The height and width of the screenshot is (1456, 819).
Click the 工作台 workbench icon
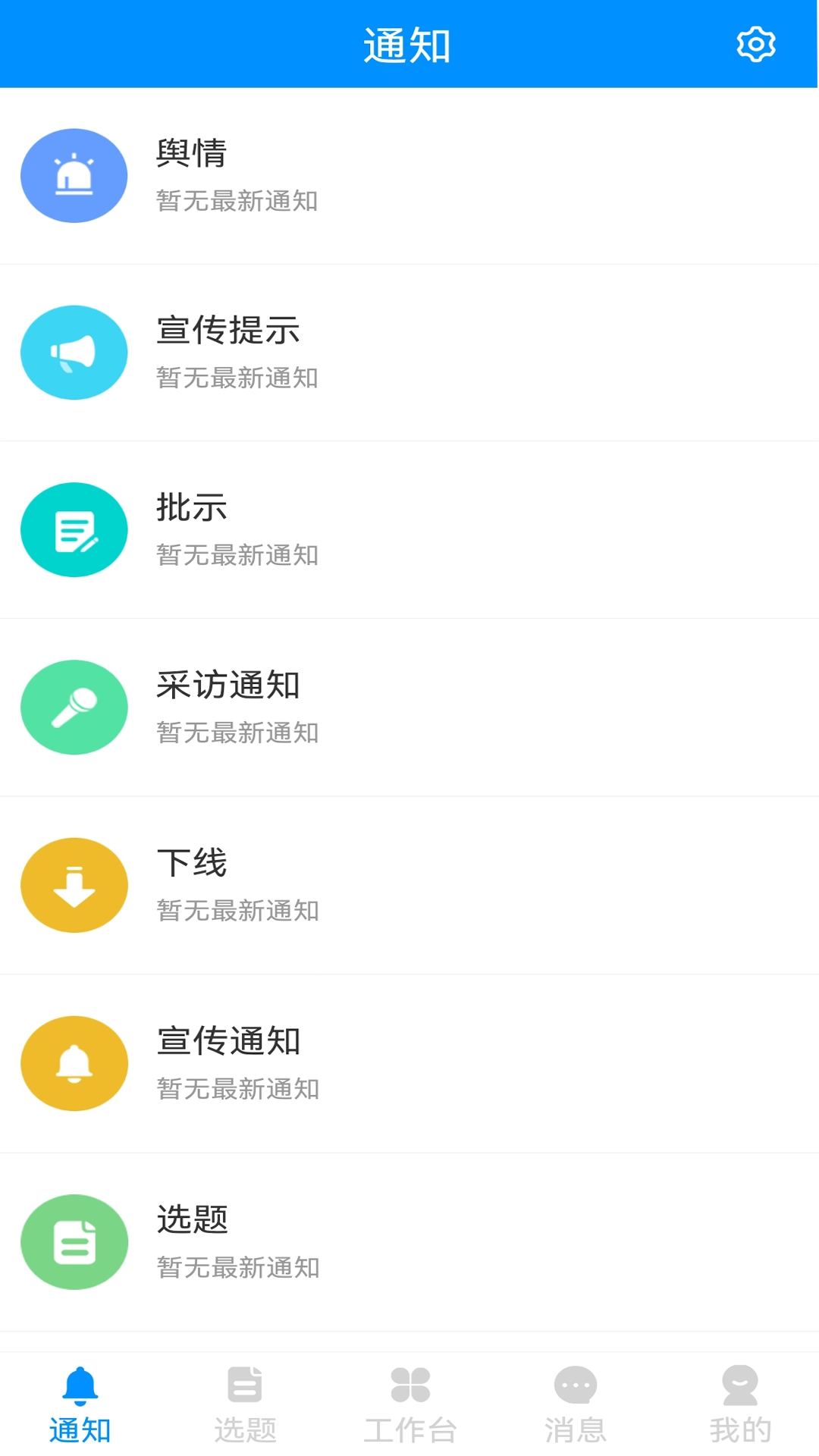tap(409, 1388)
